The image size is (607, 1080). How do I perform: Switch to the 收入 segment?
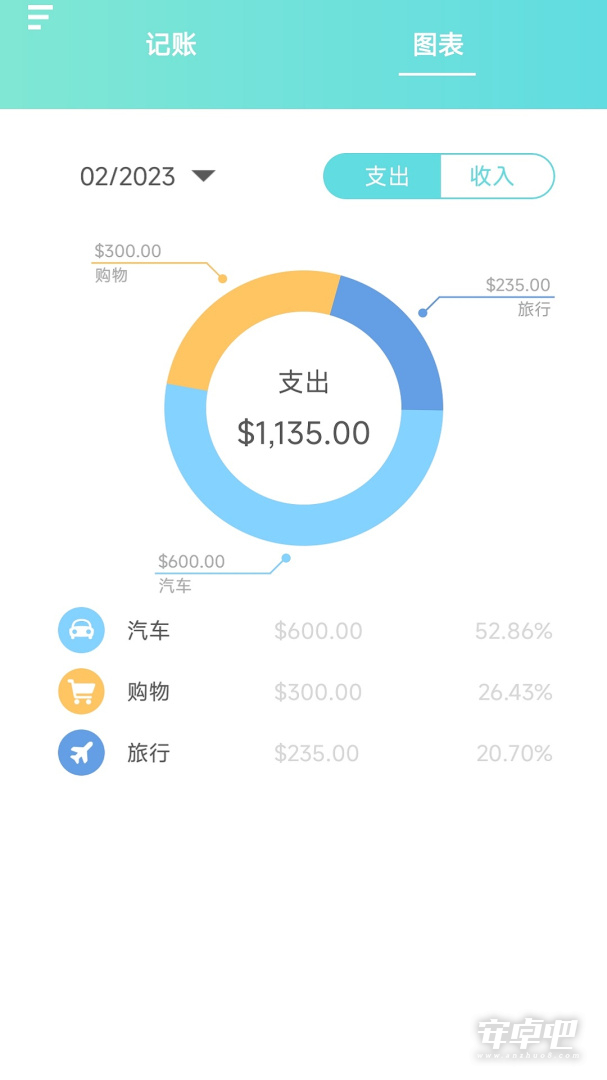point(497,176)
